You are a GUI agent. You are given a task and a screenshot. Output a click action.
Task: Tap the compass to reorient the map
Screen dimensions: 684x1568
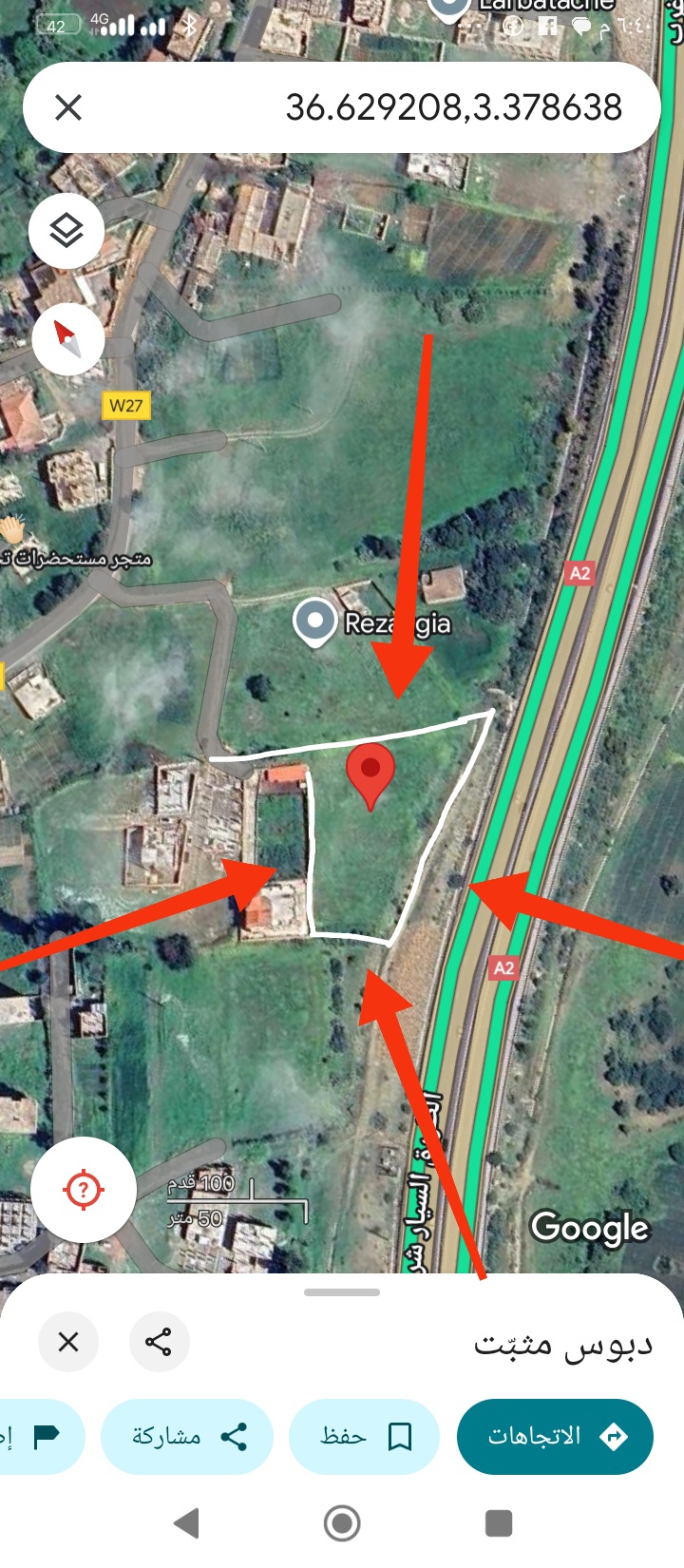tap(67, 339)
